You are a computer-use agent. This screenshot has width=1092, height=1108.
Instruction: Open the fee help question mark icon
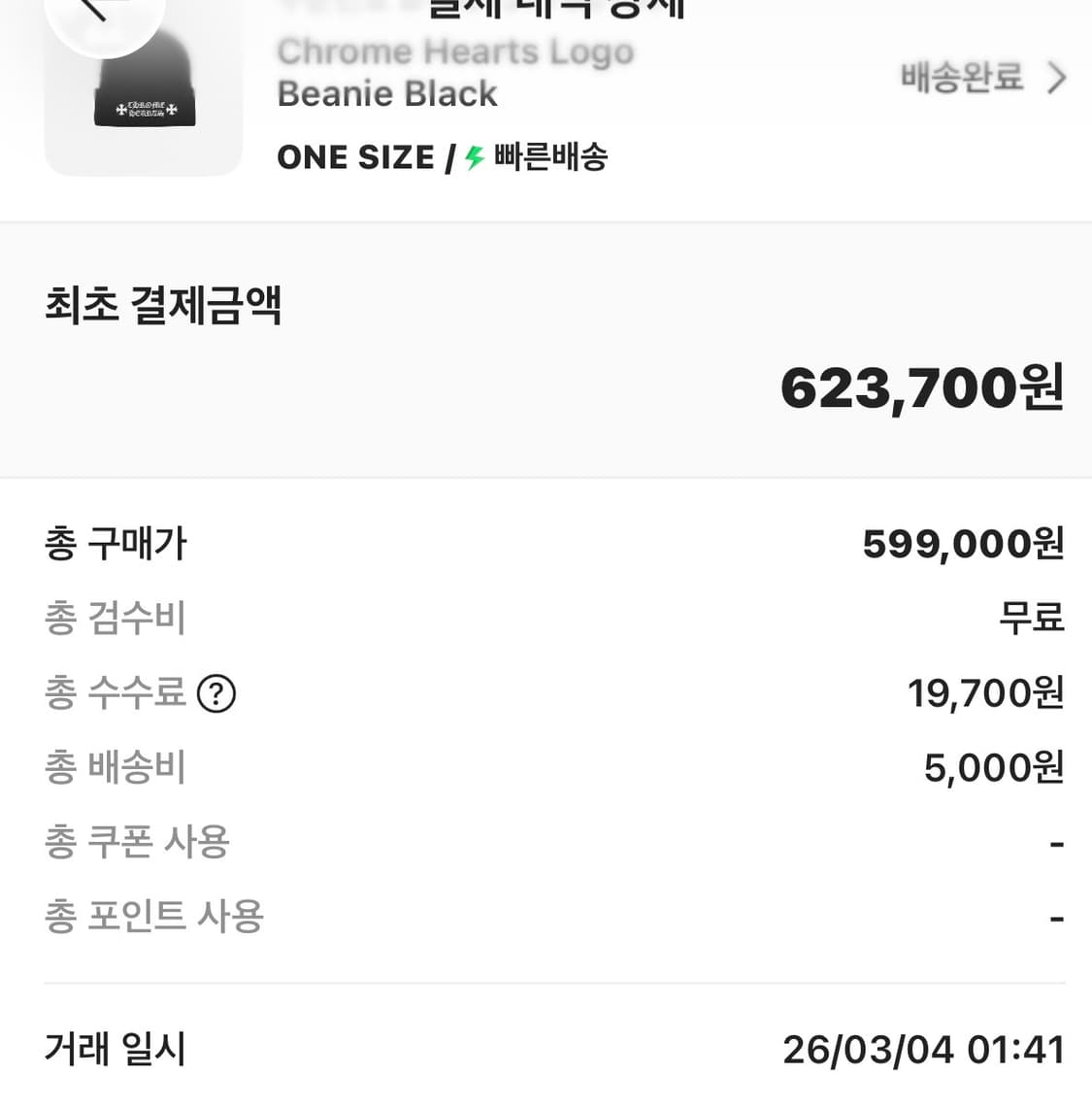click(217, 693)
